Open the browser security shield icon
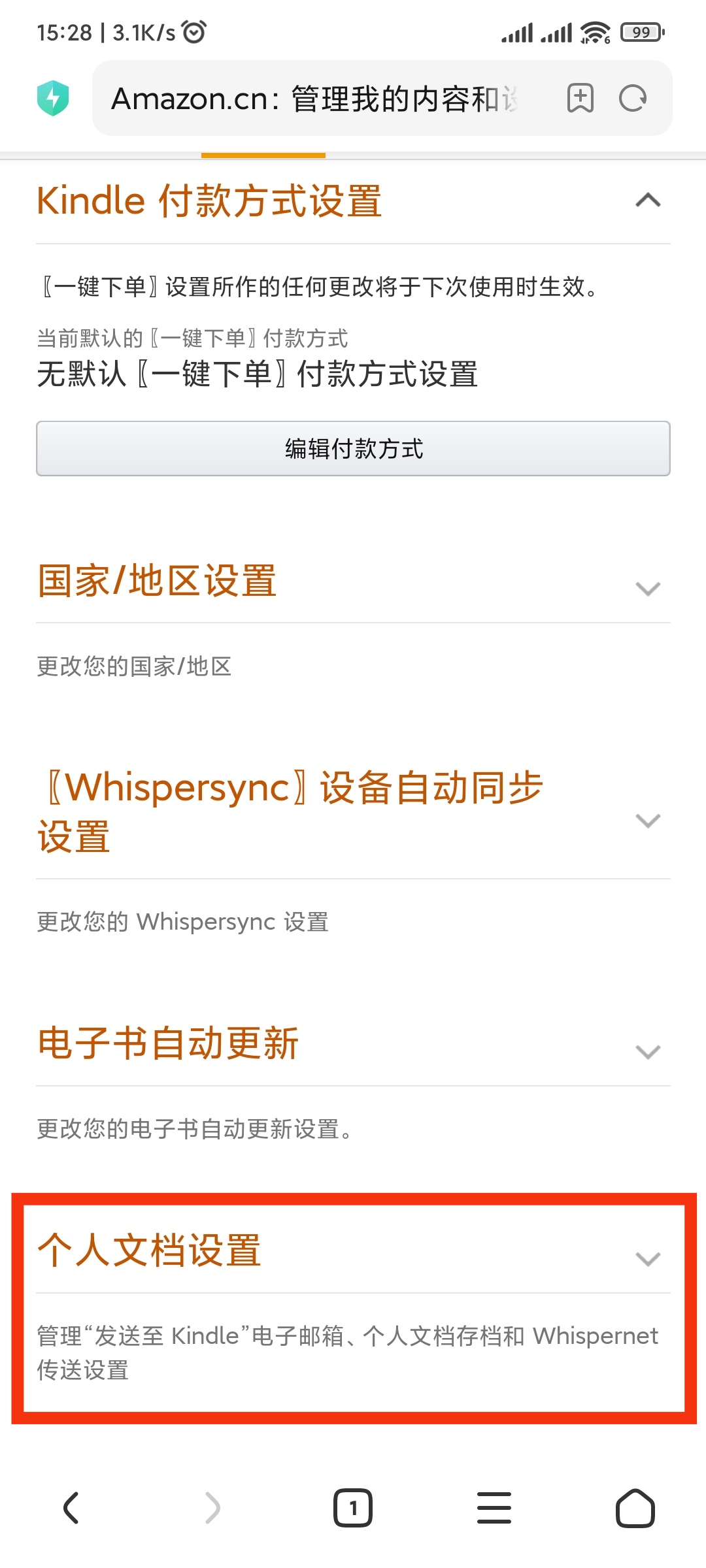Image resolution: width=706 pixels, height=1568 pixels. (x=53, y=98)
